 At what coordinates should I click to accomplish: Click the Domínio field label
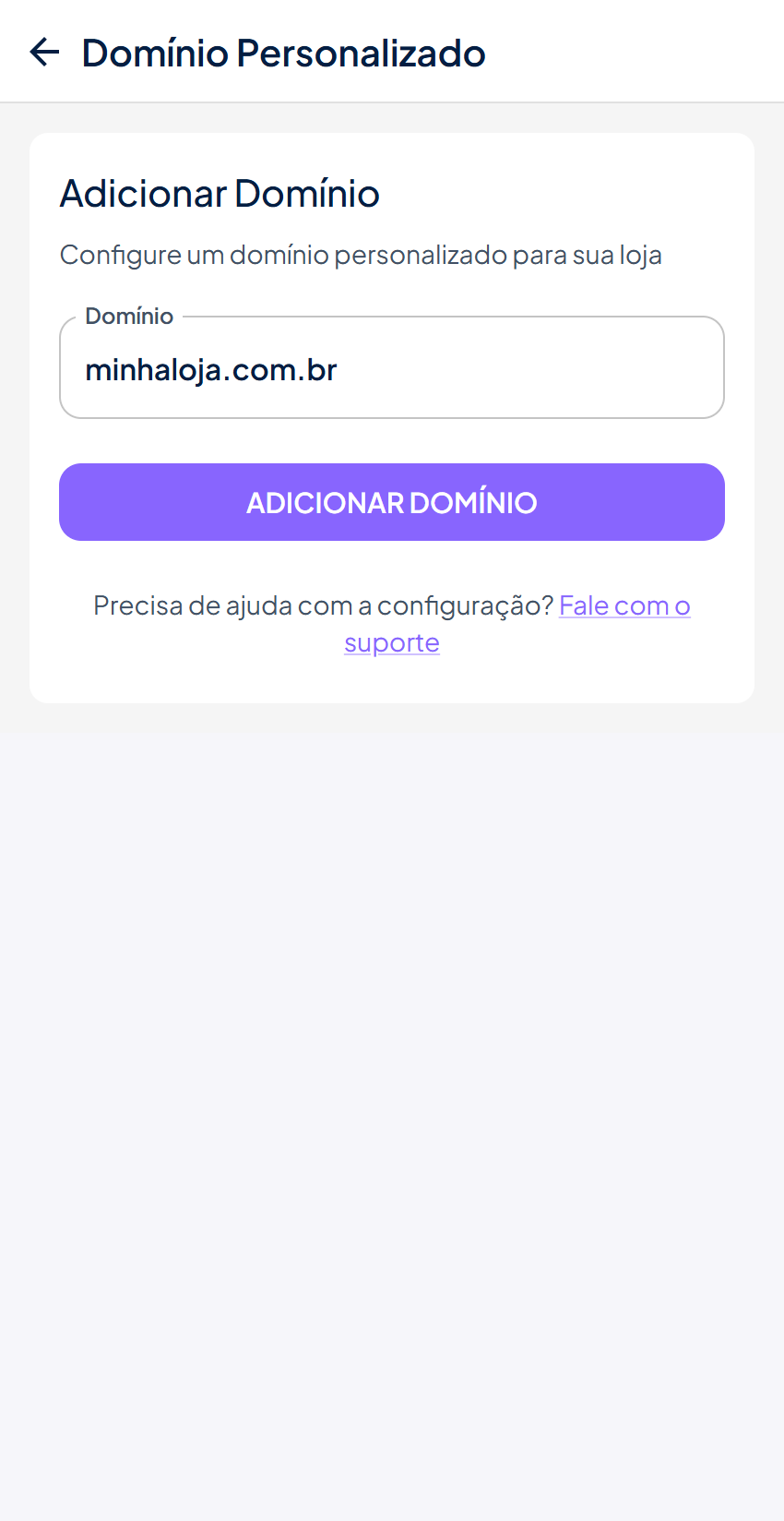pos(129,316)
